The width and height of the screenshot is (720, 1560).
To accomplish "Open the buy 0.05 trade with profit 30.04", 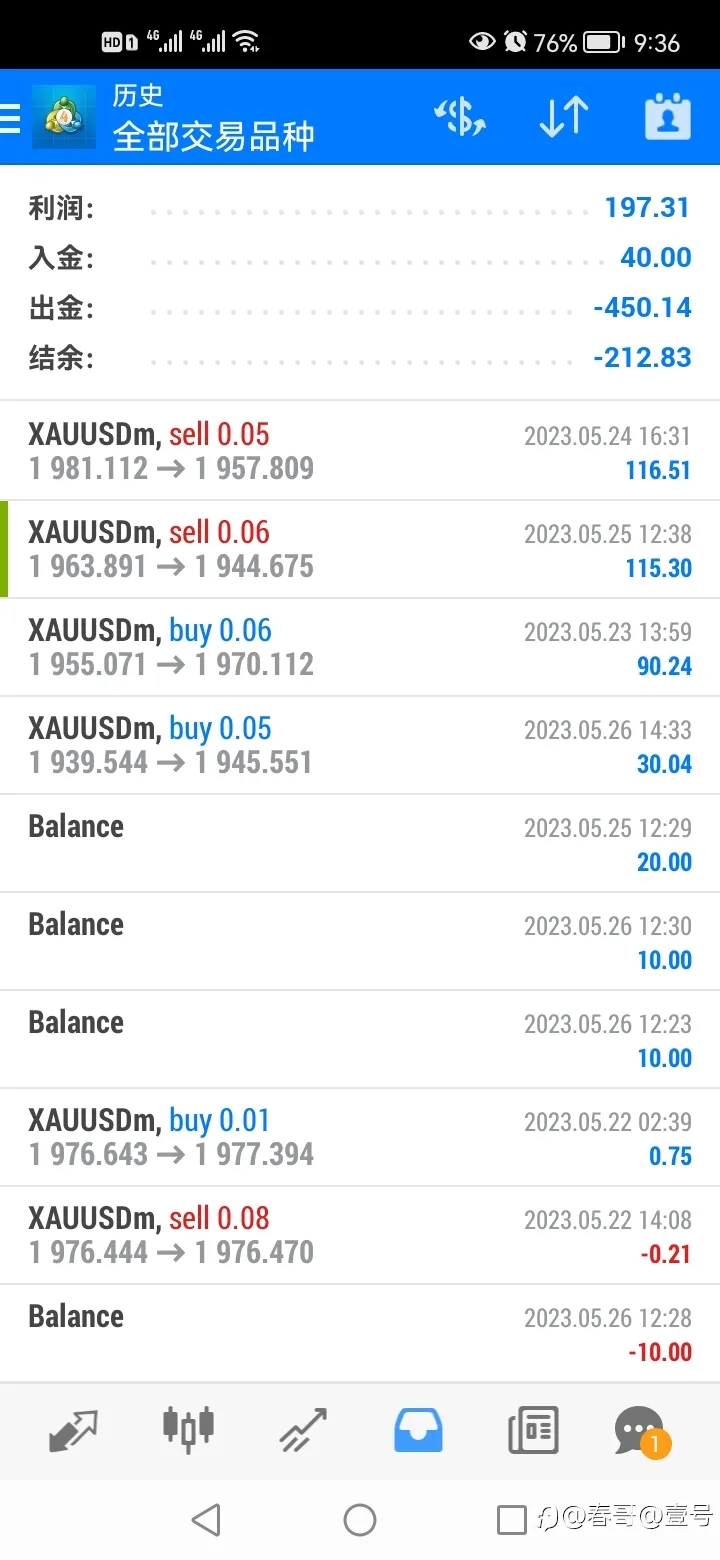I will [360, 745].
